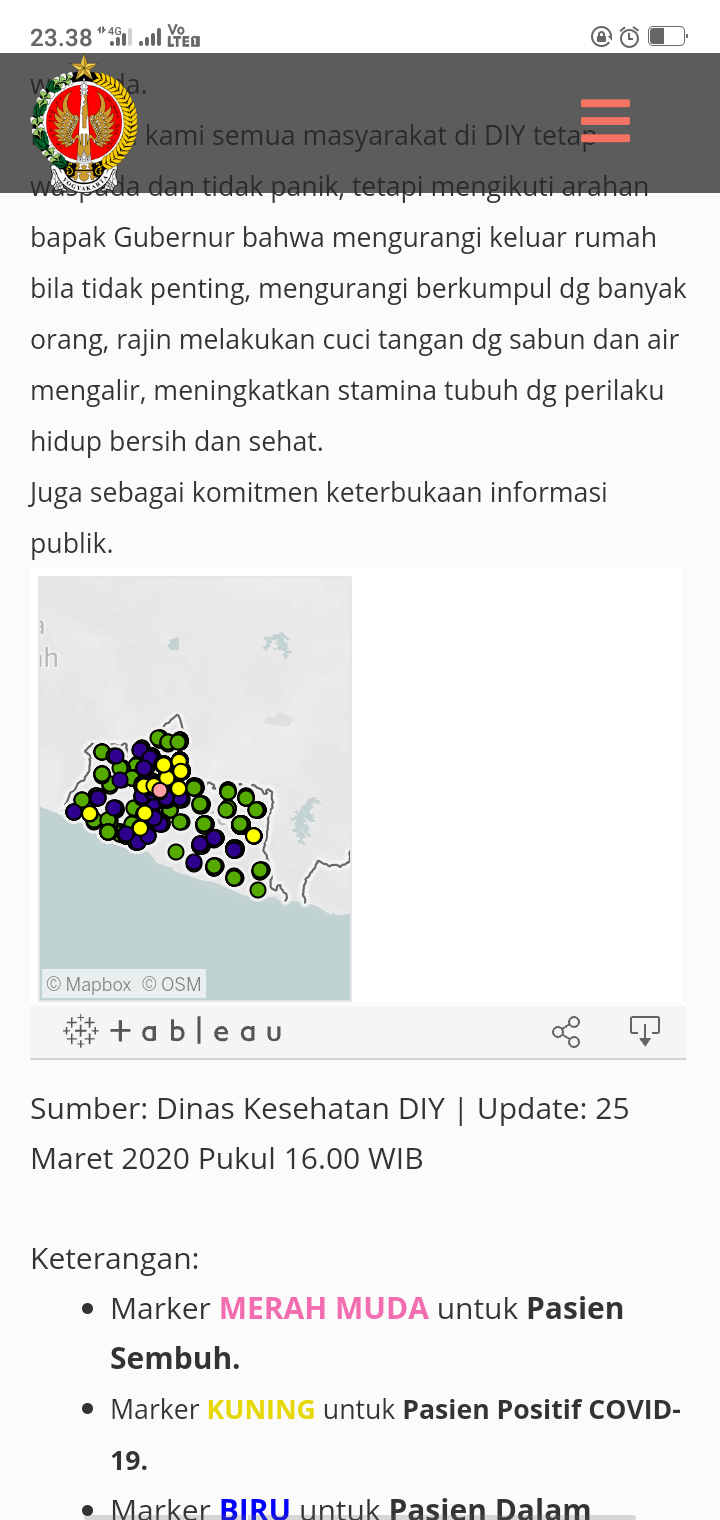The height and width of the screenshot is (1520, 720).
Task: Open the Tableau logo link
Action: click(172, 1031)
